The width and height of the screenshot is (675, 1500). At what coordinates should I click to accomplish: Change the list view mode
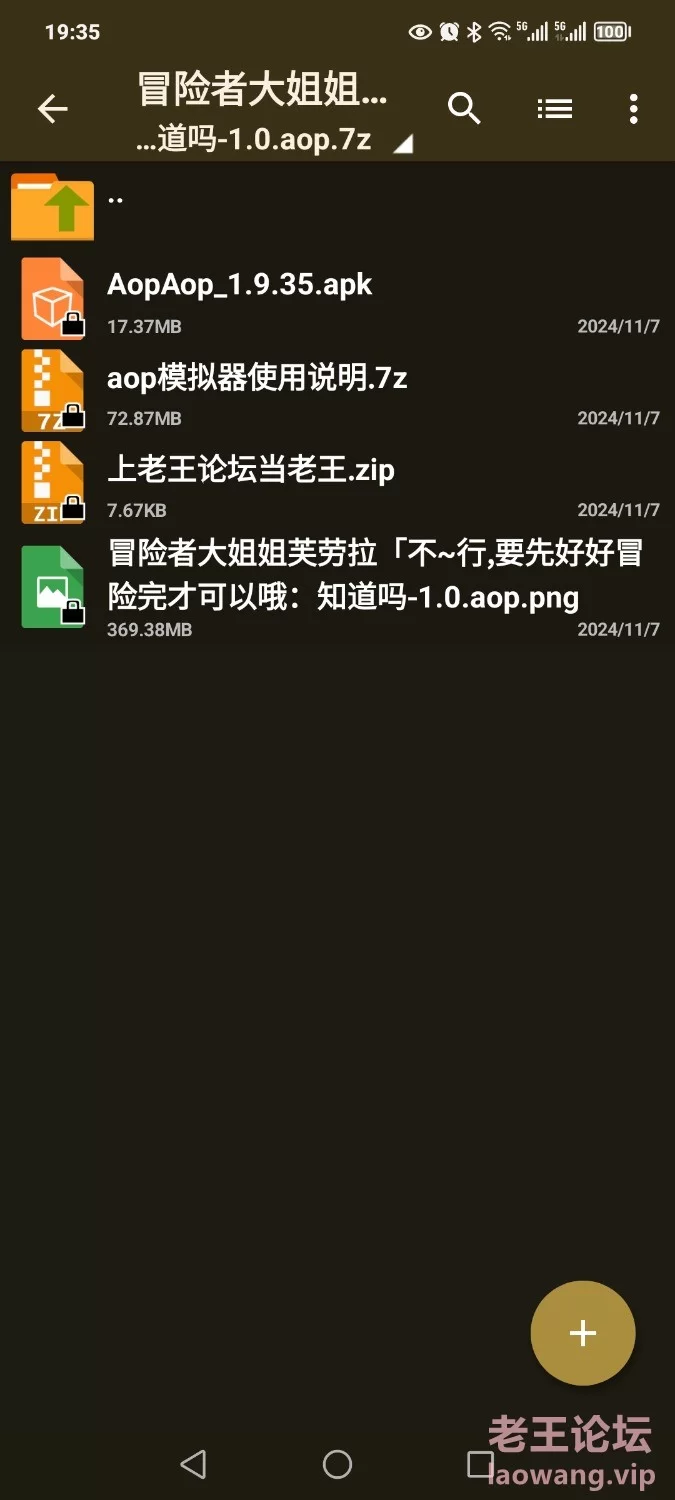pos(555,108)
